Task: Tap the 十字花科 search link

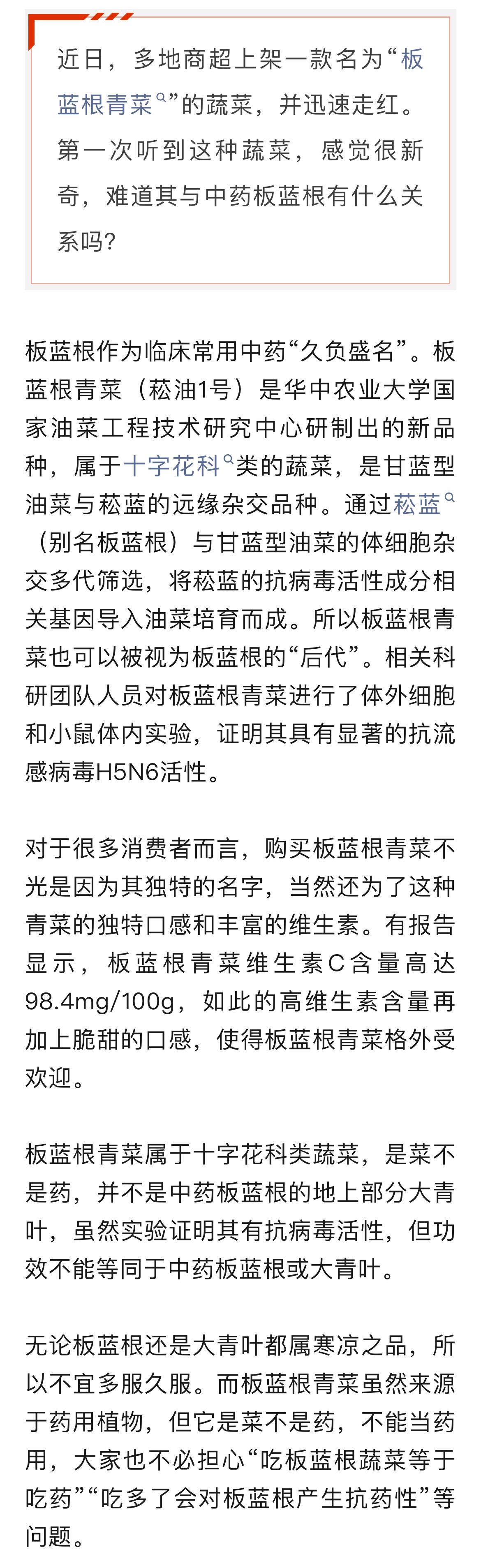Action: click(178, 466)
